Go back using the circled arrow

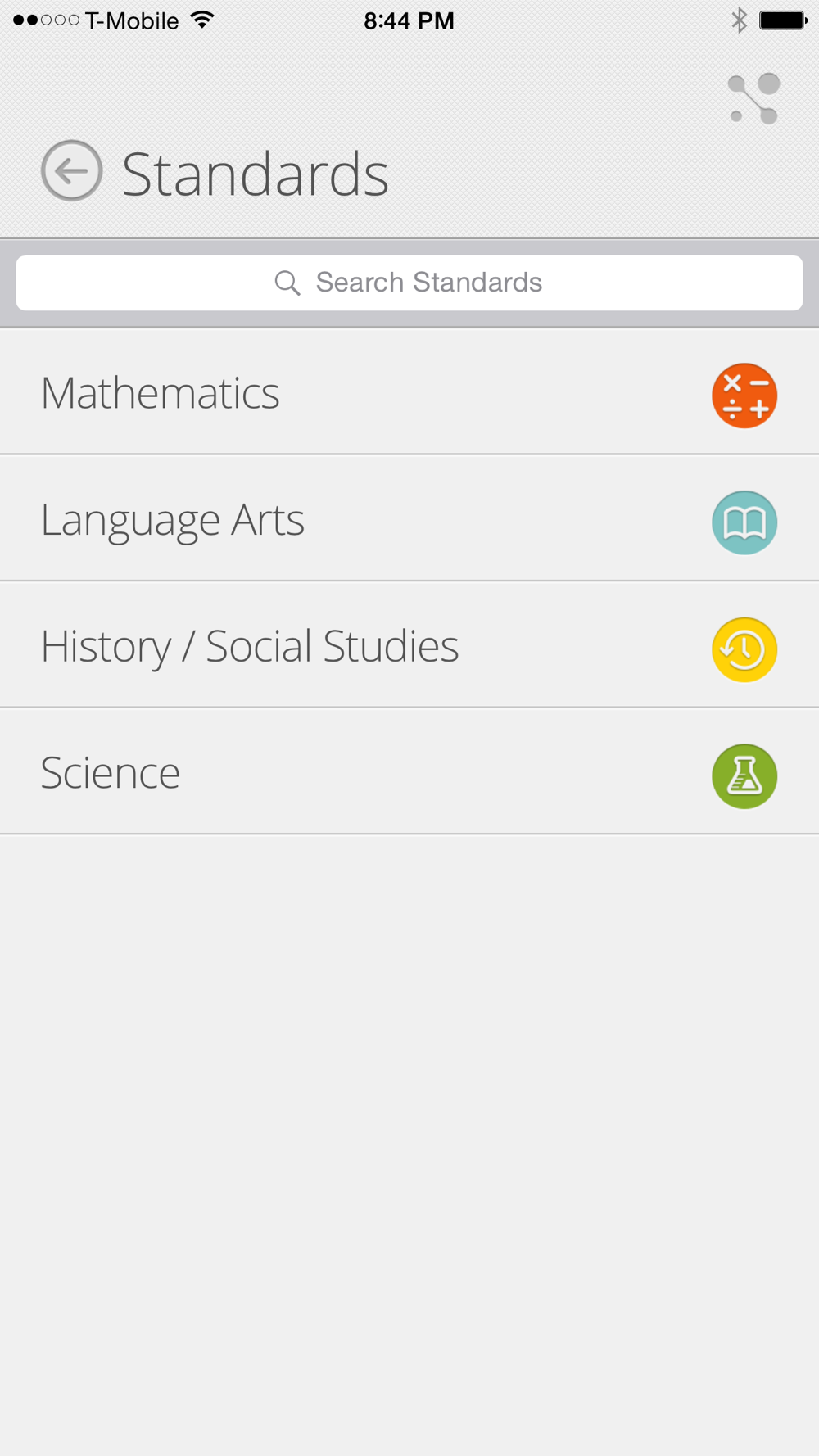tap(72, 171)
